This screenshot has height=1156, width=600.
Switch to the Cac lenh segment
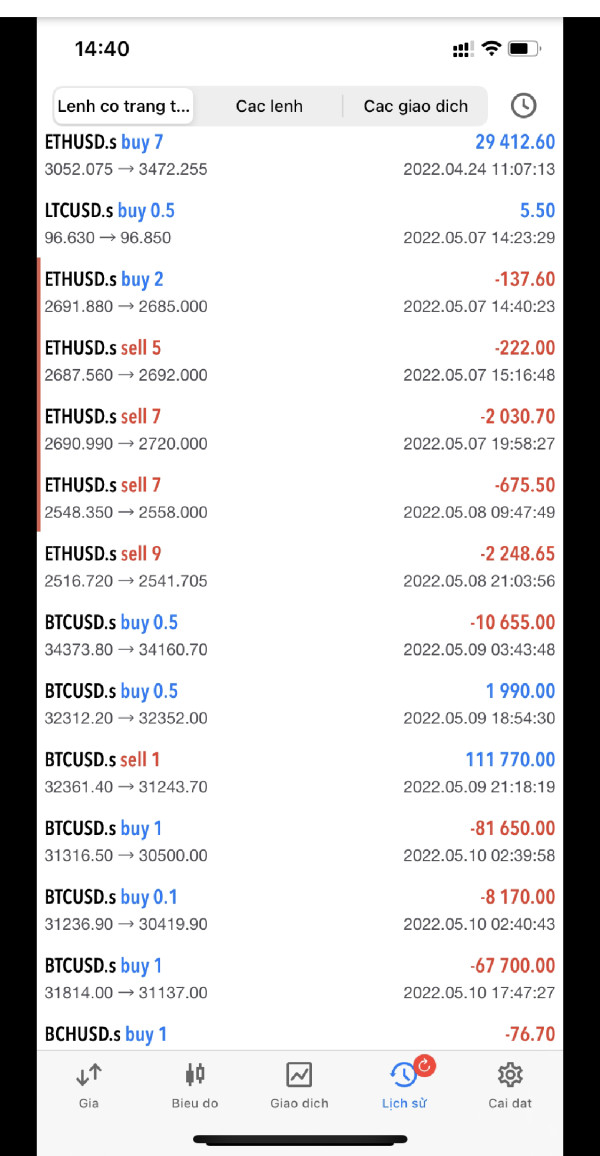point(269,106)
